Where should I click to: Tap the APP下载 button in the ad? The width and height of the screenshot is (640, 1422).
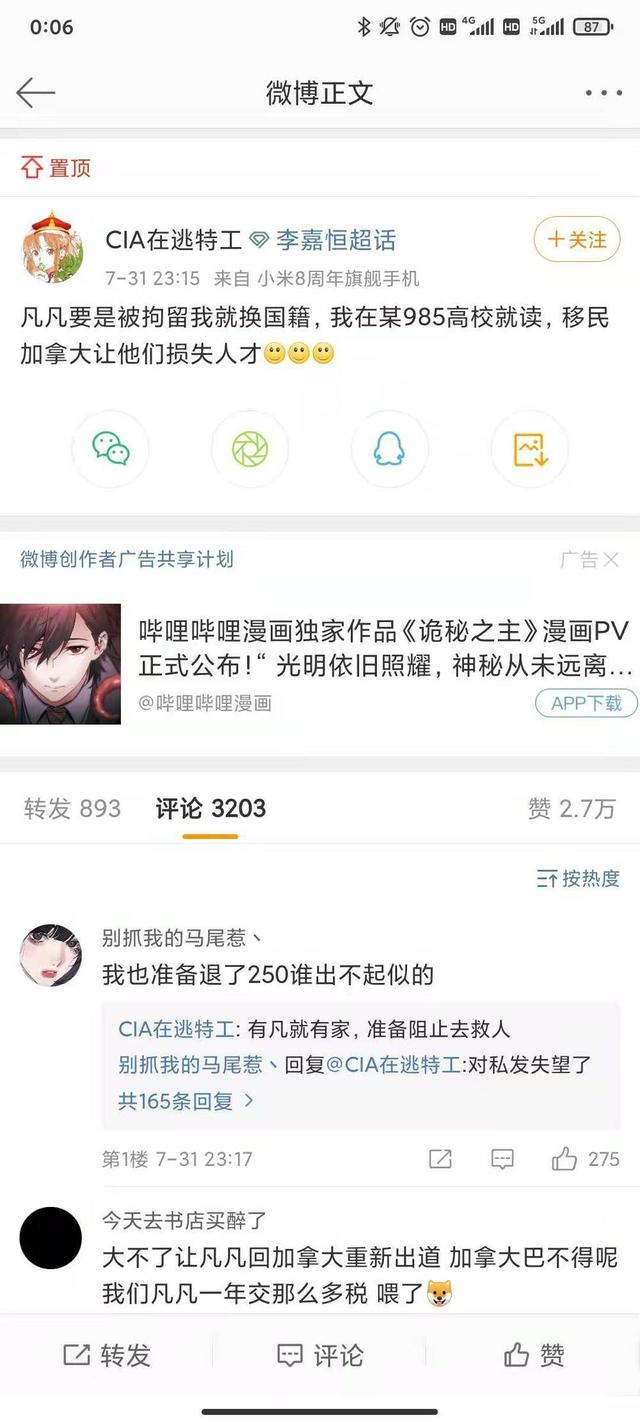(x=586, y=703)
